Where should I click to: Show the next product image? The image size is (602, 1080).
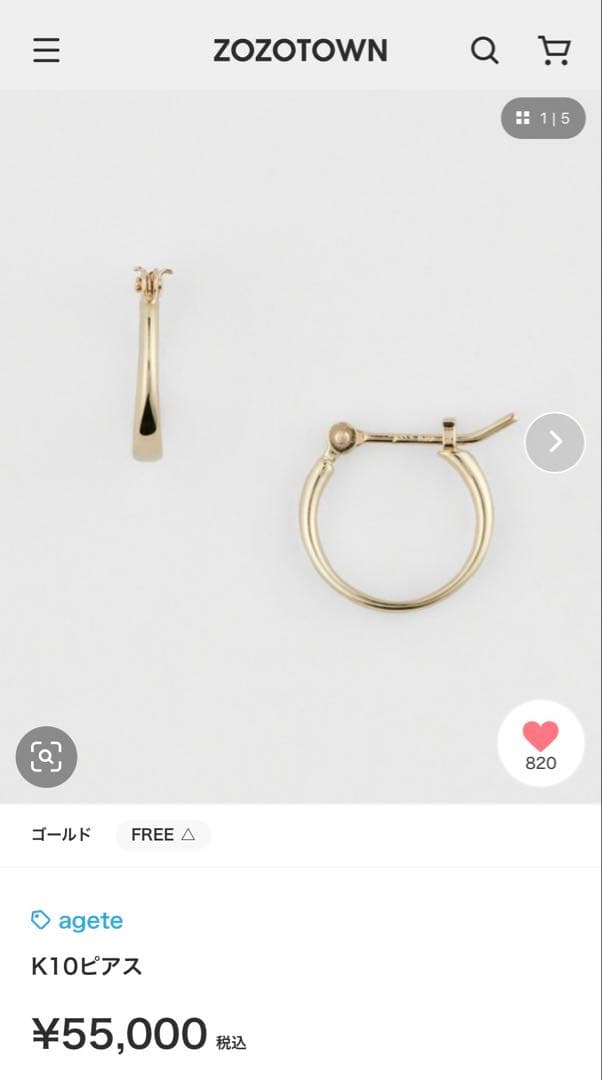coord(554,442)
